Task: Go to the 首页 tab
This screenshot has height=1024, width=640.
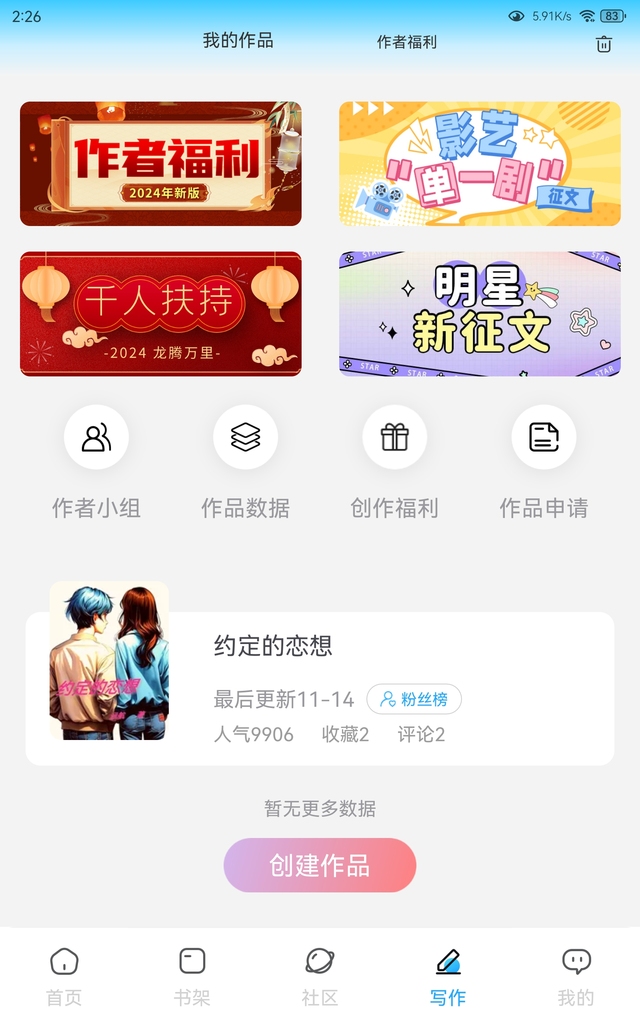Action: tap(64, 976)
